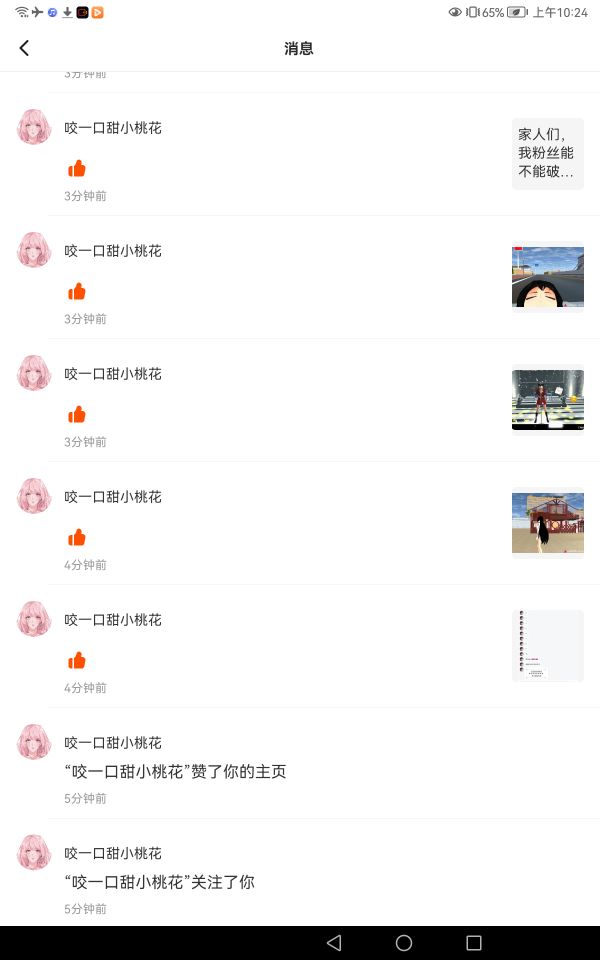This screenshot has width=600, height=960.
Task: Open the liked post showing a black-haired head on a road
Action: (x=547, y=277)
